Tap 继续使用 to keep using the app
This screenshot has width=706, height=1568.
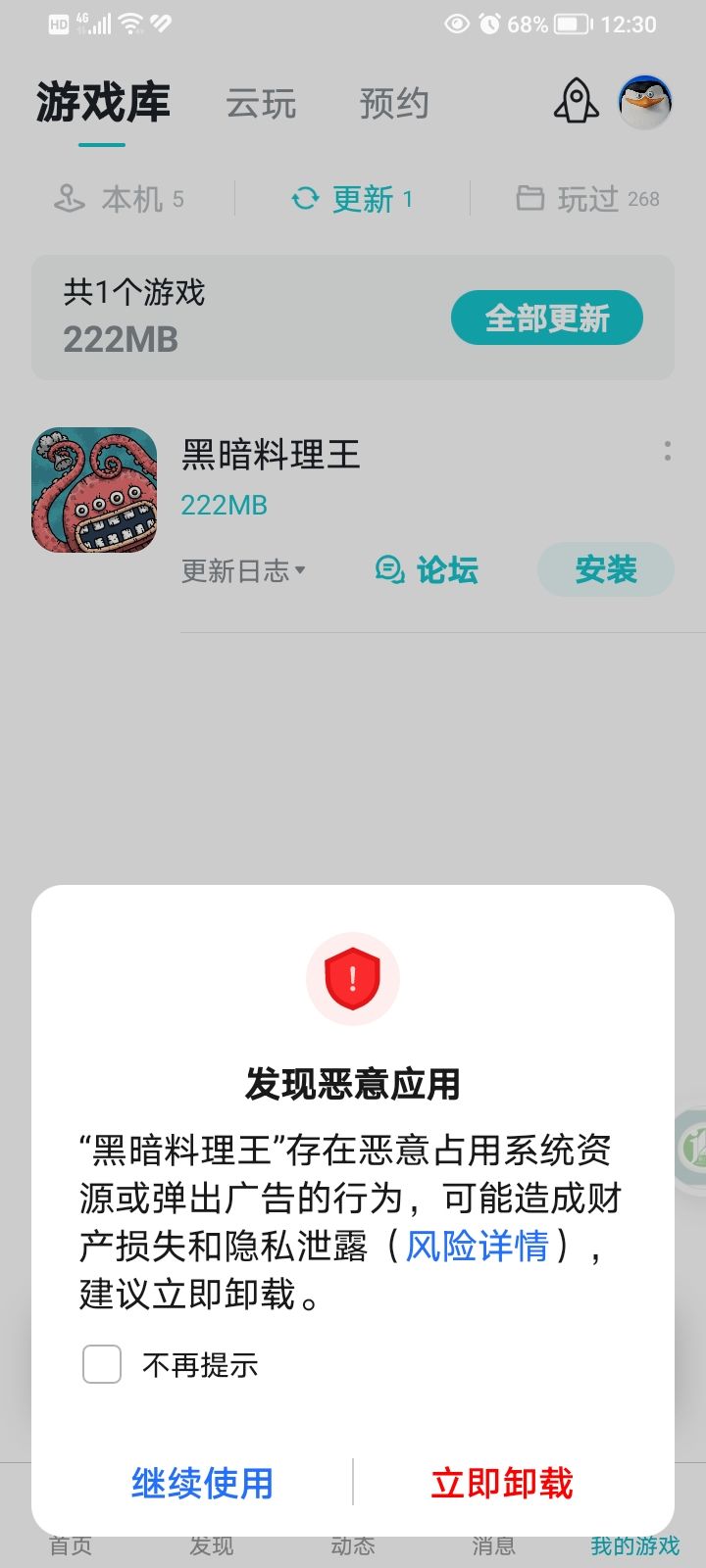tap(201, 1484)
